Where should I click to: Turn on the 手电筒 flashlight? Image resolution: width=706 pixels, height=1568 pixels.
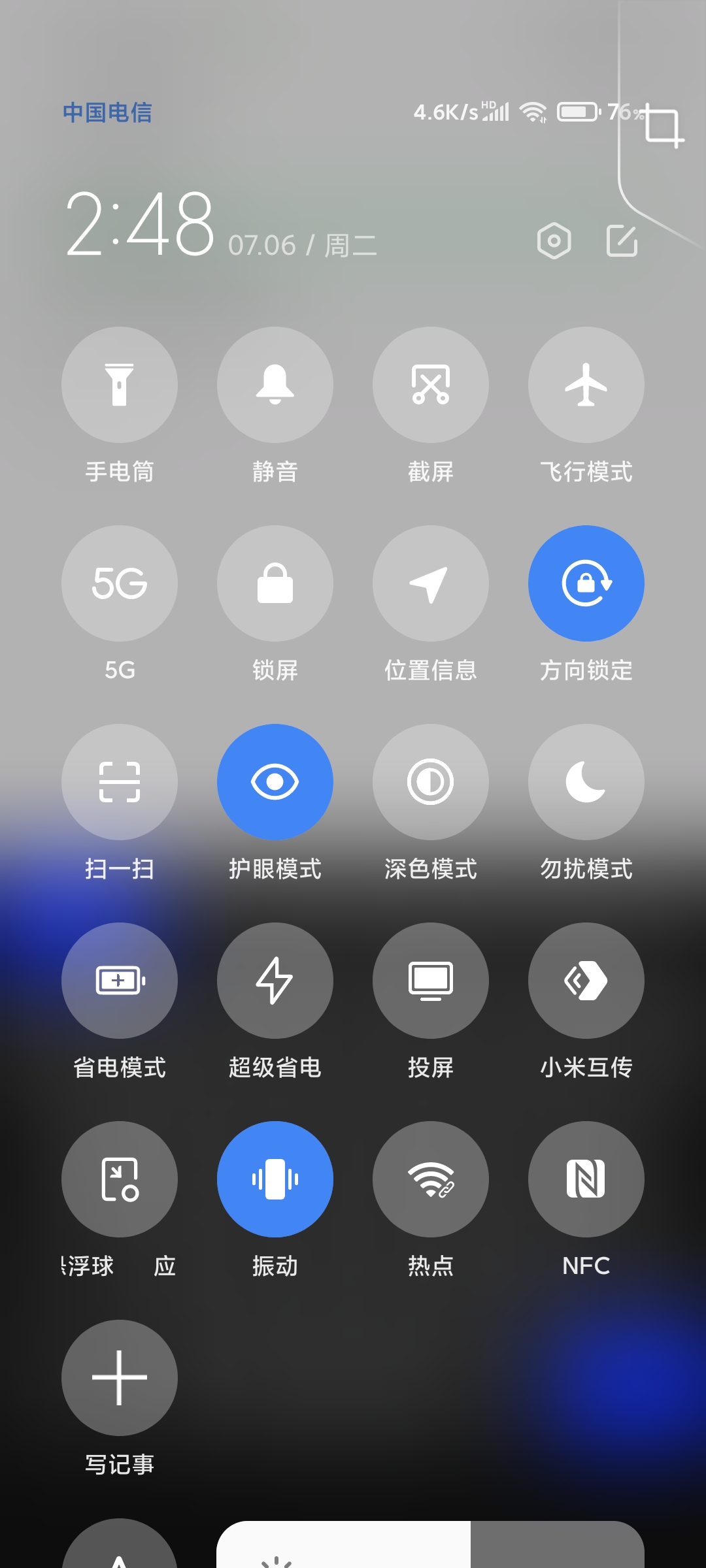(120, 385)
